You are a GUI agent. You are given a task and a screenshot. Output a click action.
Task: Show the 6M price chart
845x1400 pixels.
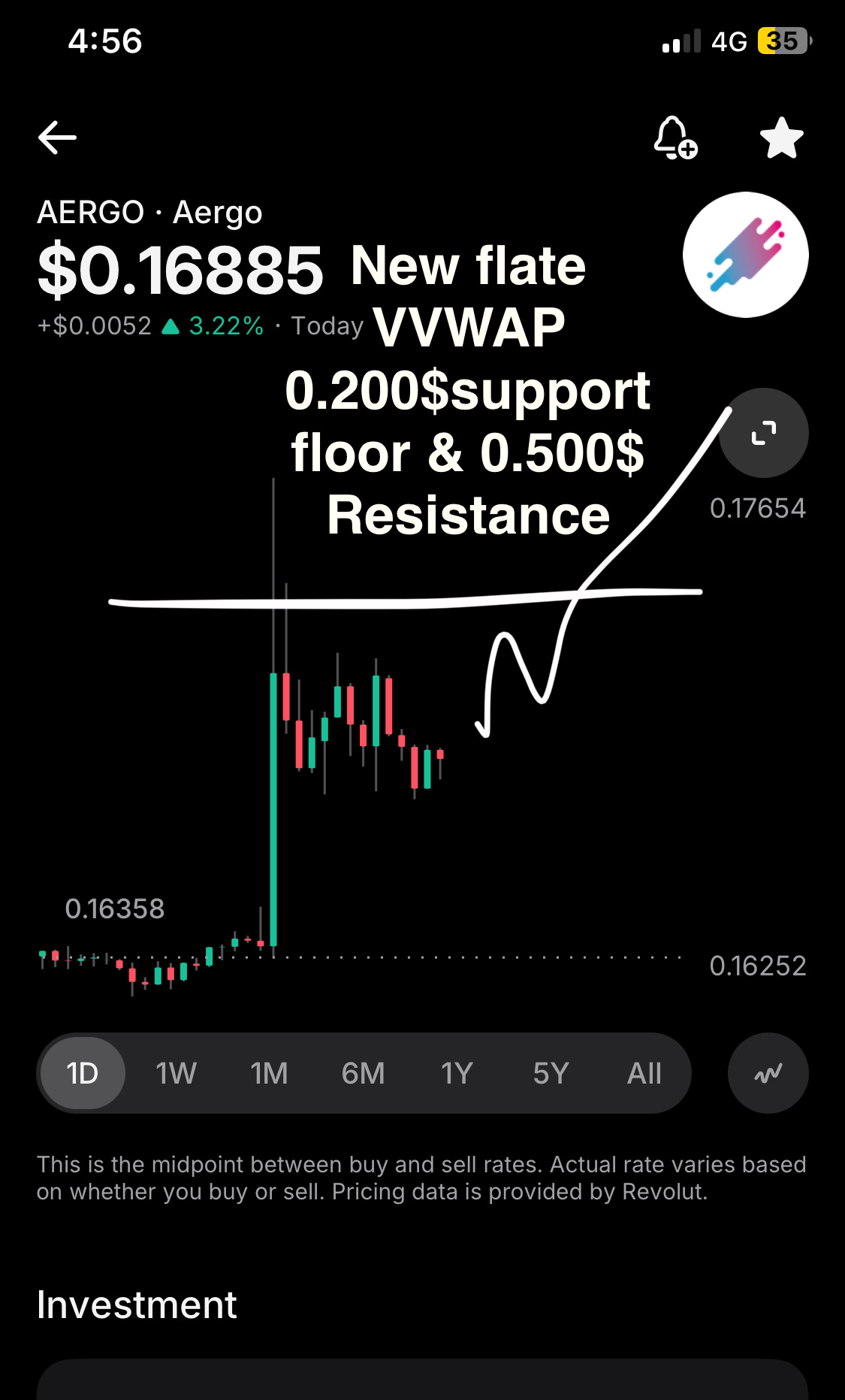(364, 1073)
